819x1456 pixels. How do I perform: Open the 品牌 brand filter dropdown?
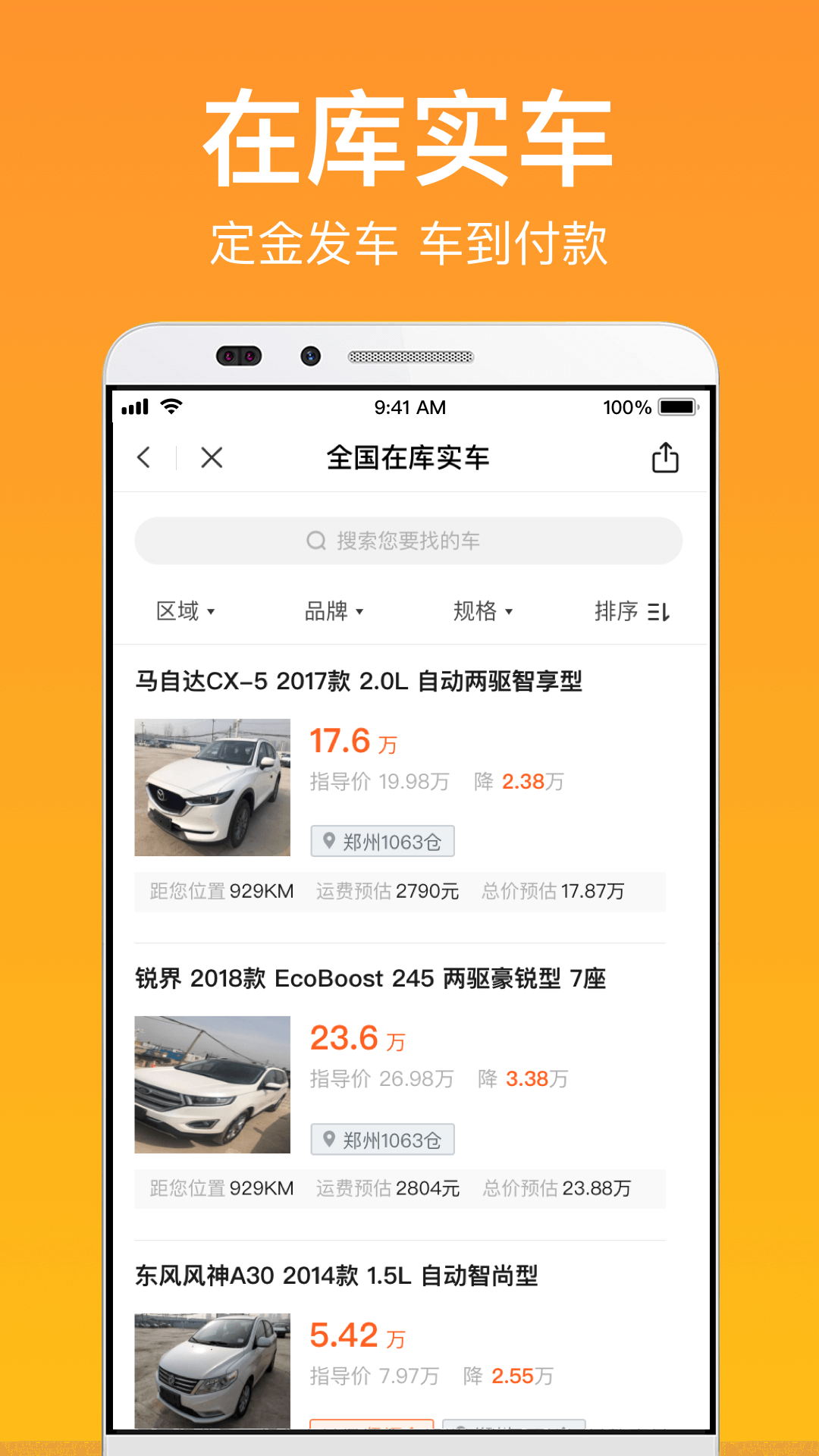331,611
